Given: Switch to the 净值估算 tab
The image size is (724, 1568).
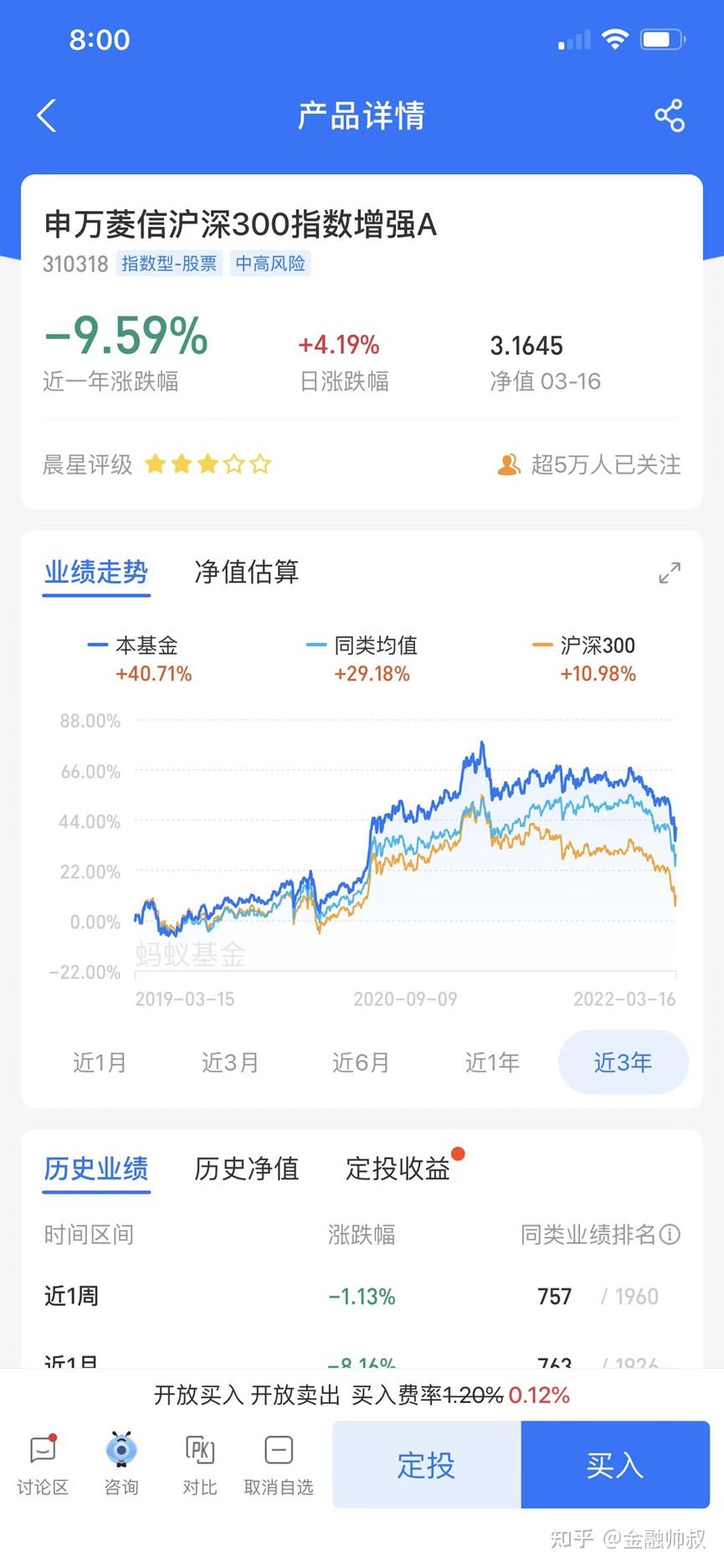Looking at the screenshot, I should click(x=246, y=572).
